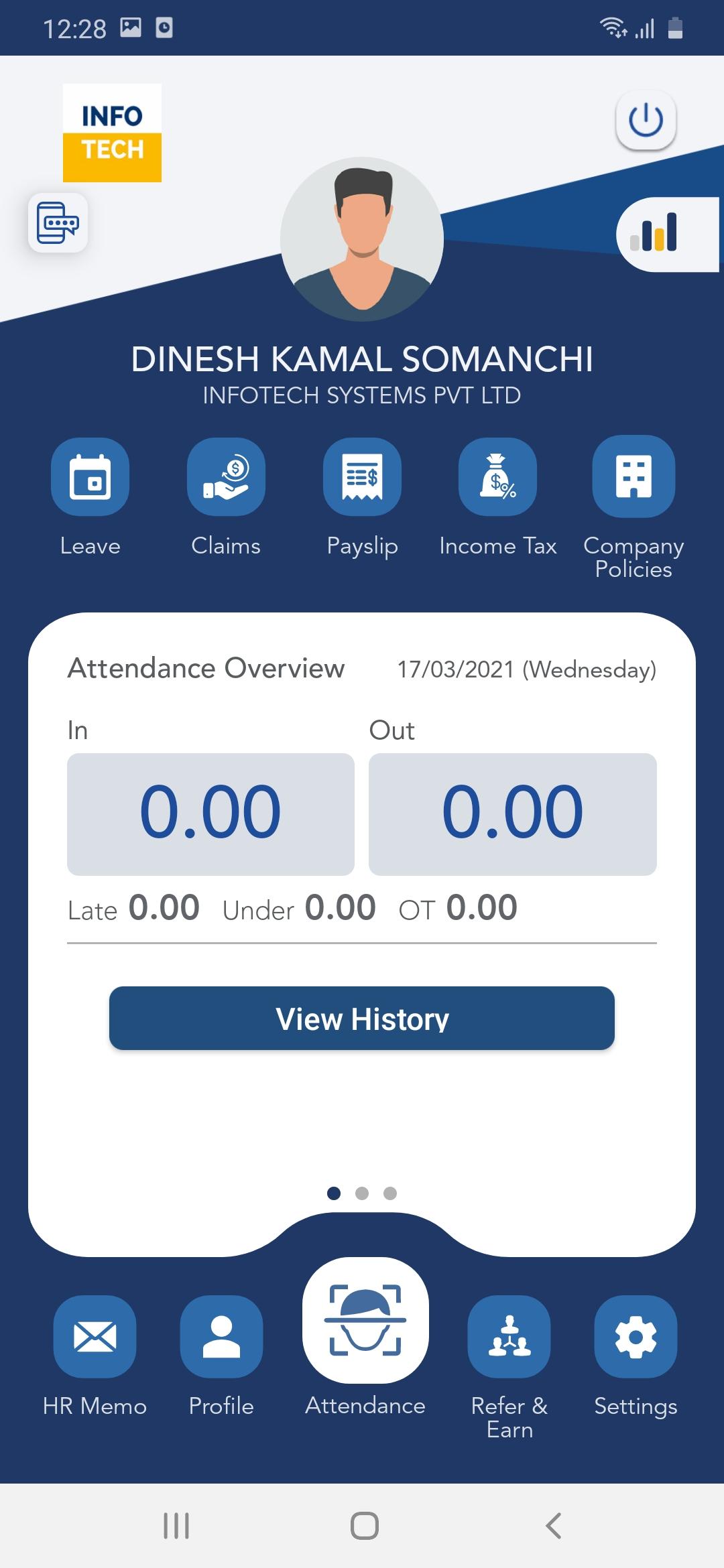Select the second page indicator dot

point(362,1193)
